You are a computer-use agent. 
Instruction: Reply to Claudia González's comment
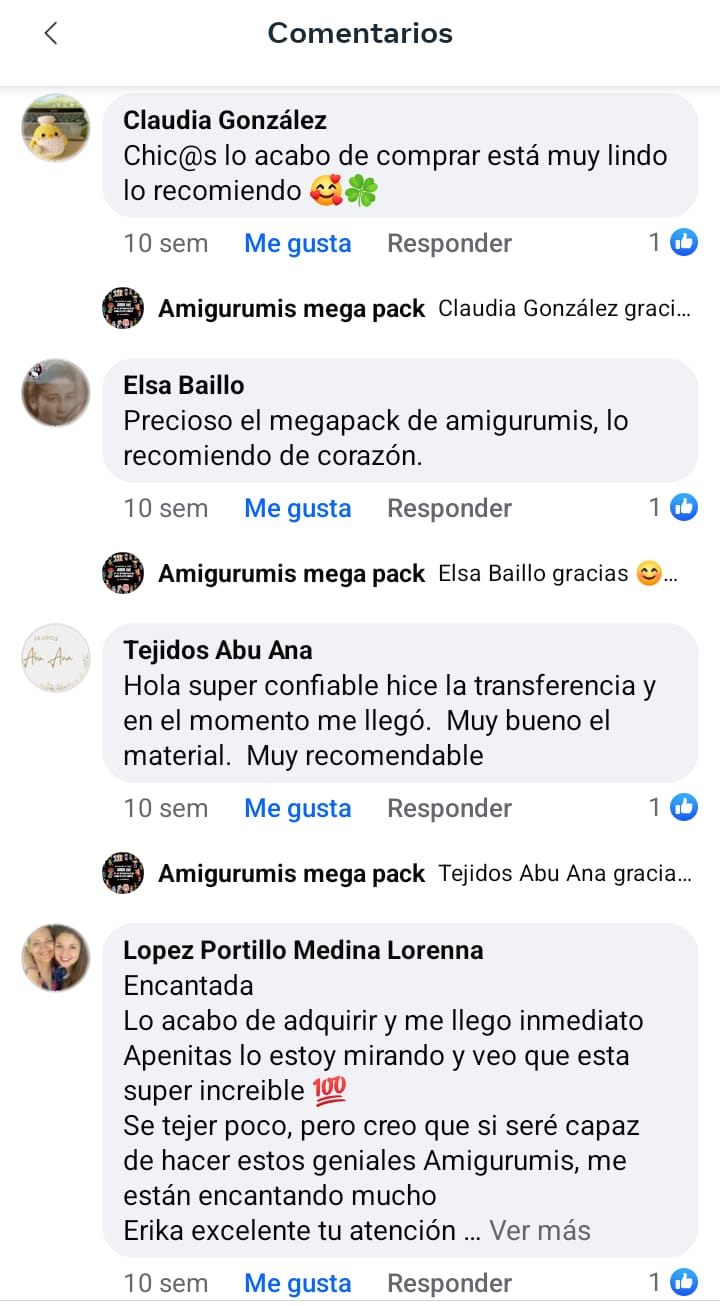tap(449, 243)
